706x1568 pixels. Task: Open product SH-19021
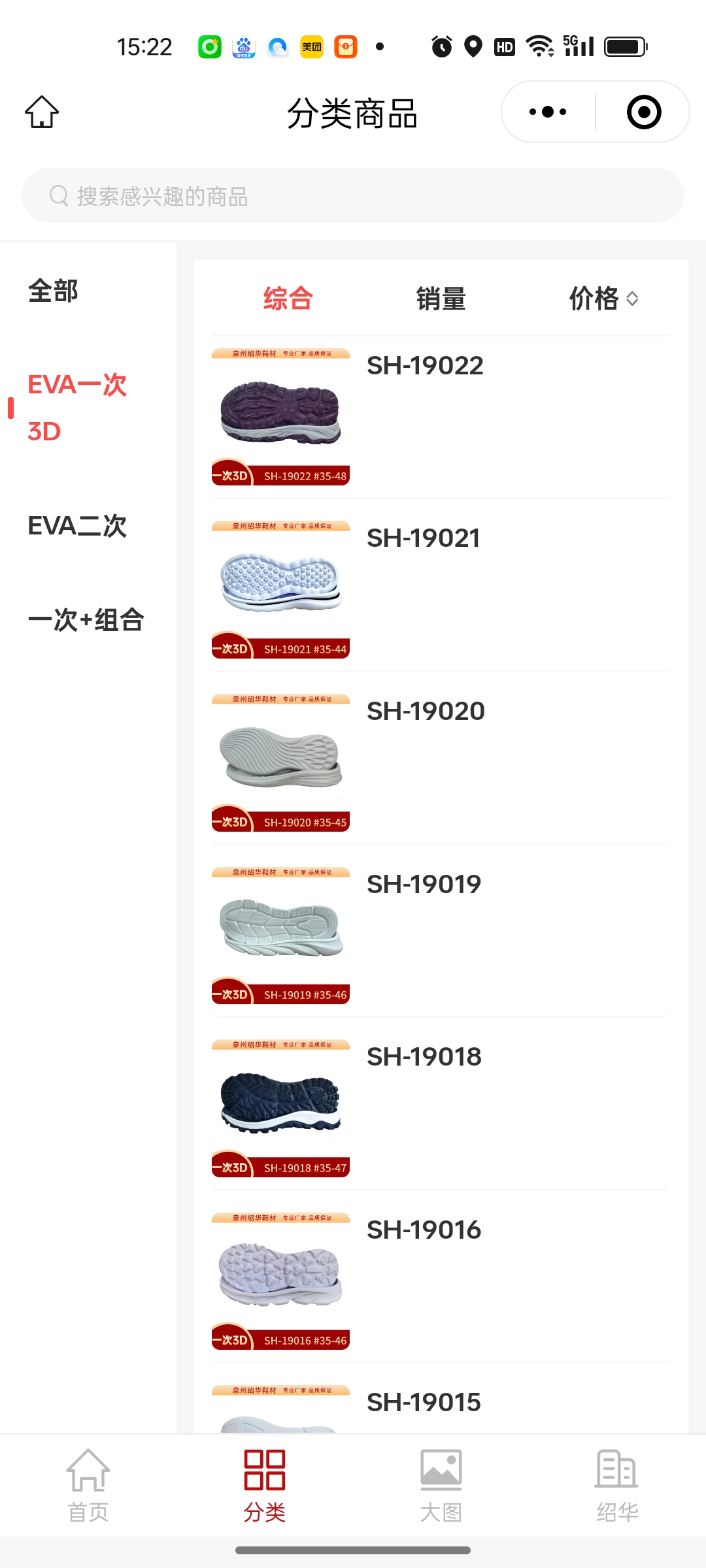point(424,538)
